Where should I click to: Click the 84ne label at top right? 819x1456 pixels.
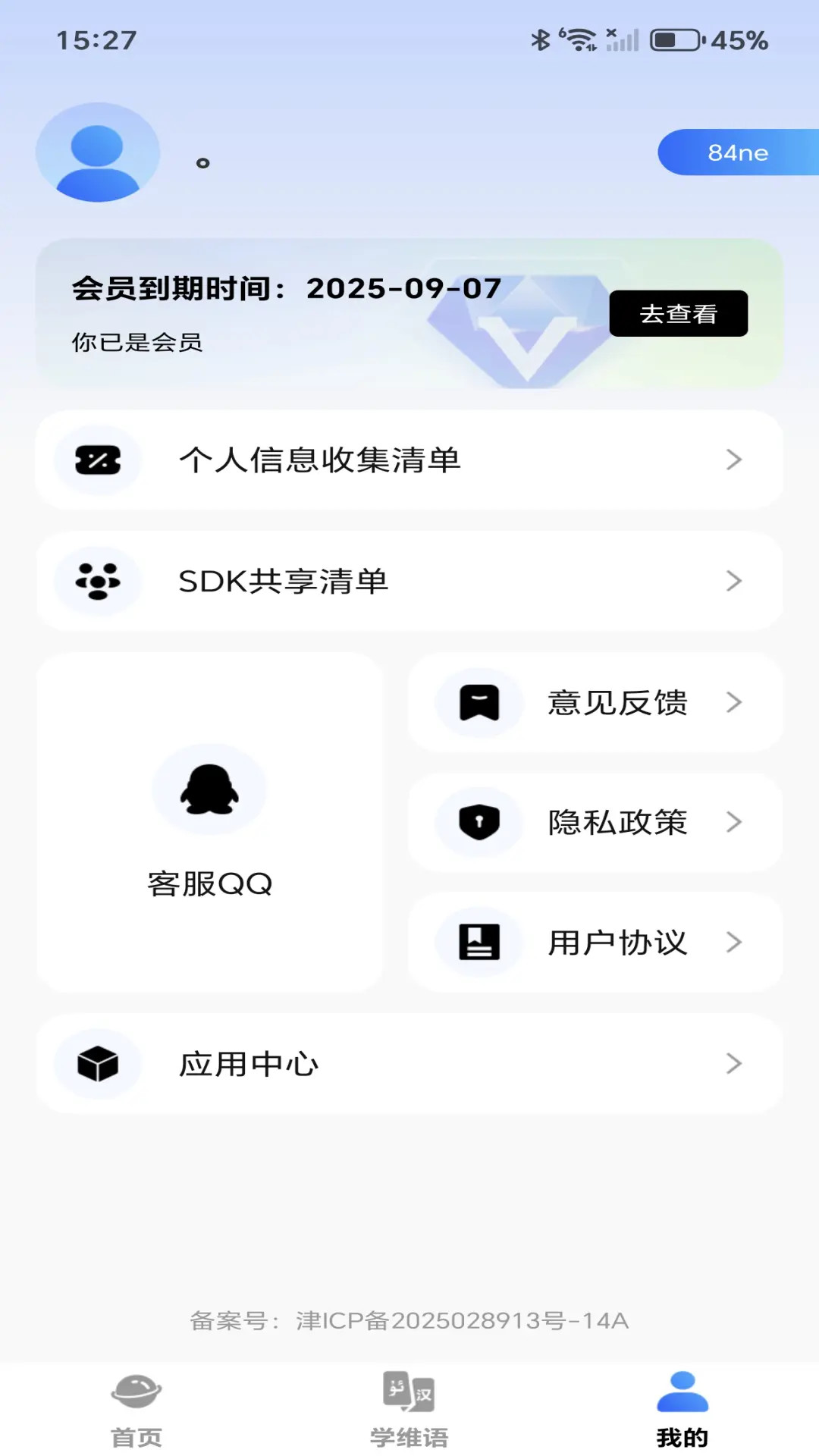(737, 152)
